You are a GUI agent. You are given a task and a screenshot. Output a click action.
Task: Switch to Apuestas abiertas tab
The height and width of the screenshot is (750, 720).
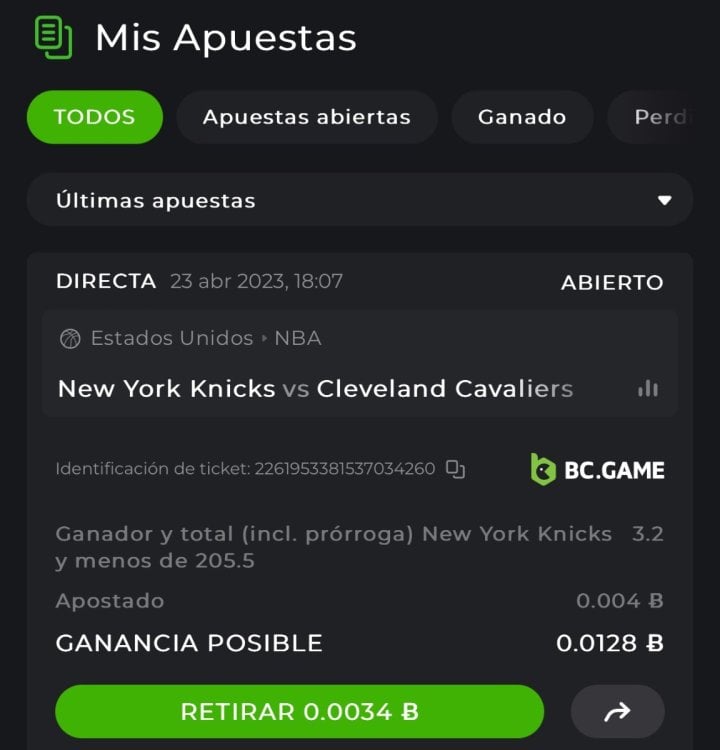[306, 117]
